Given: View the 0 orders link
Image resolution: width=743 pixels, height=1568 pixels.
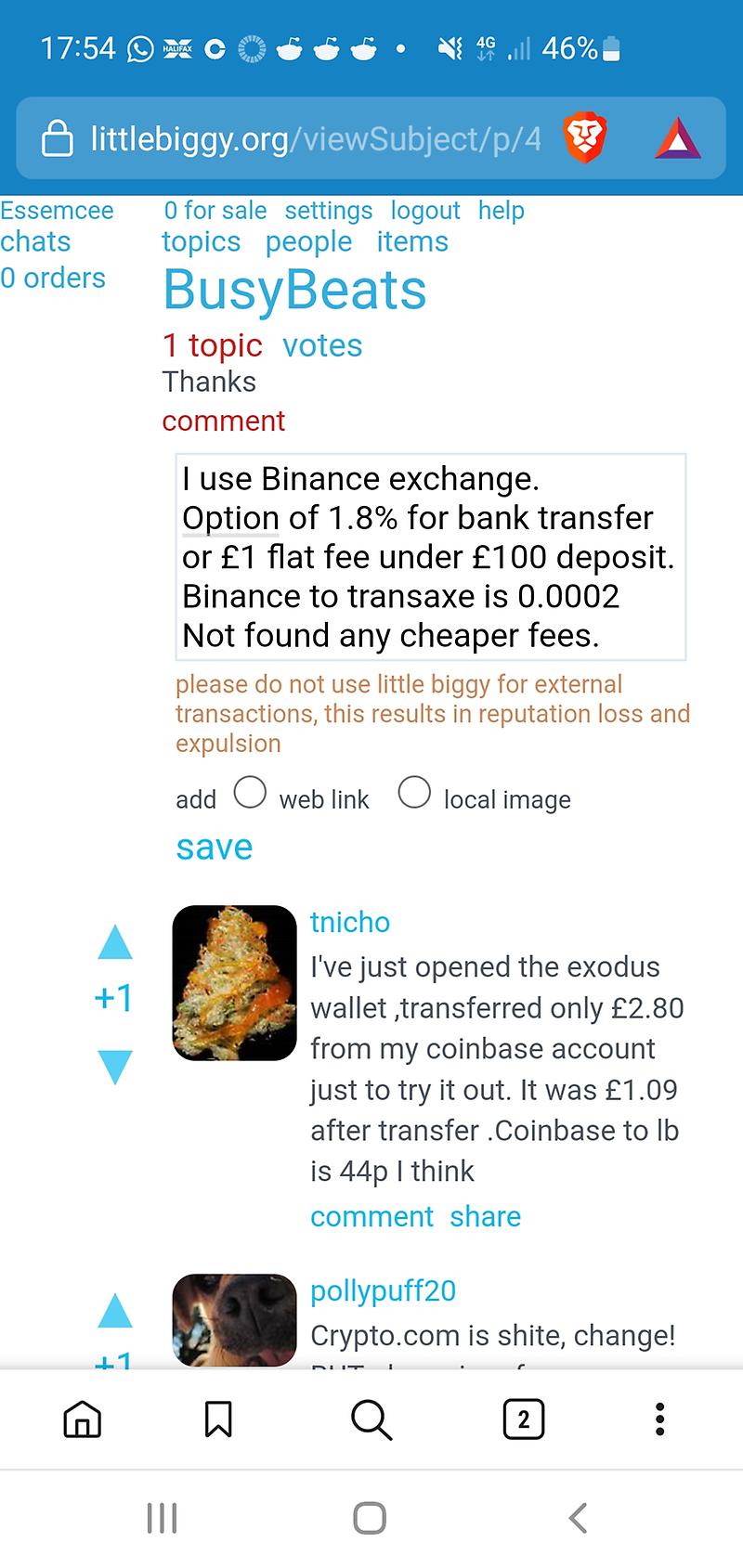Looking at the screenshot, I should point(53,278).
